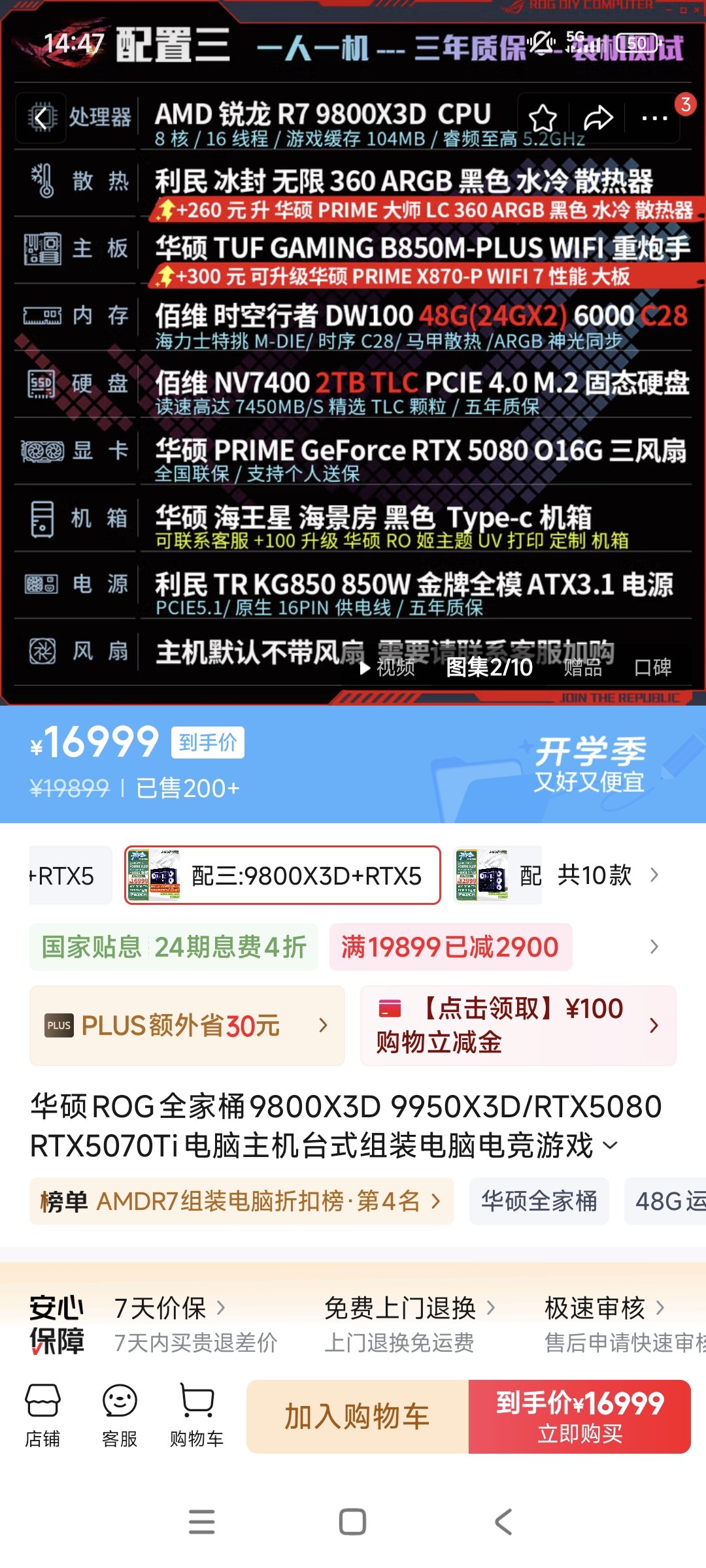View all configurations via 共10款
Screen dimensions: 706x1568
tap(607, 875)
